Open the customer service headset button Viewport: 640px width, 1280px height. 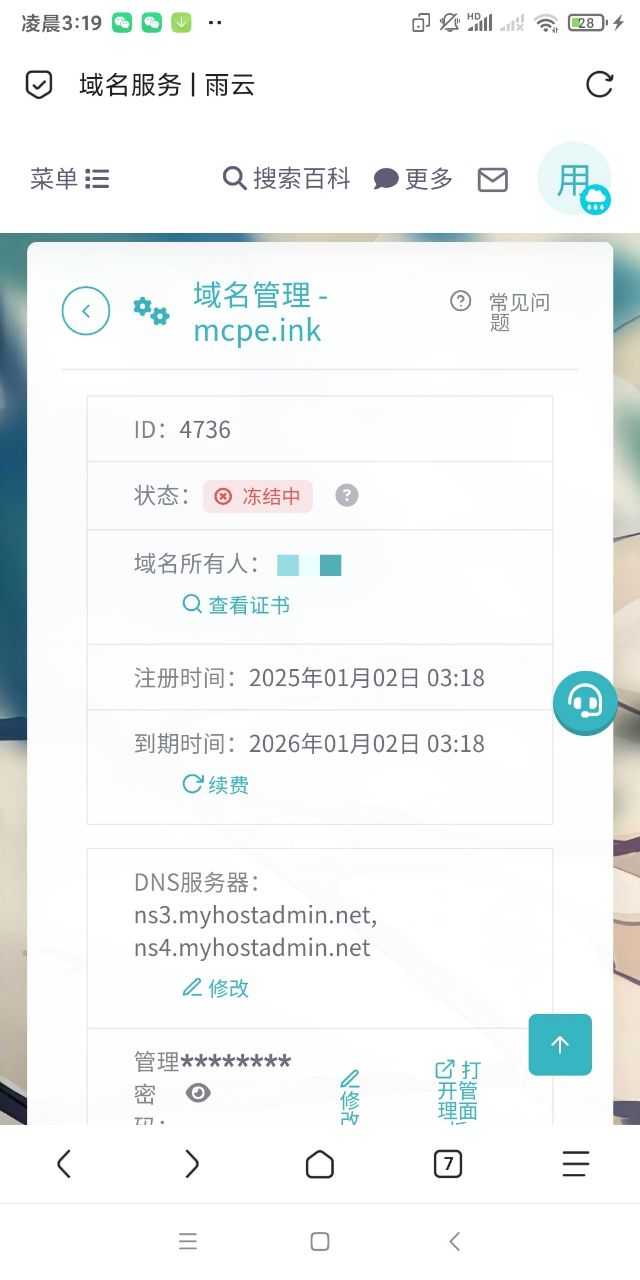[585, 703]
